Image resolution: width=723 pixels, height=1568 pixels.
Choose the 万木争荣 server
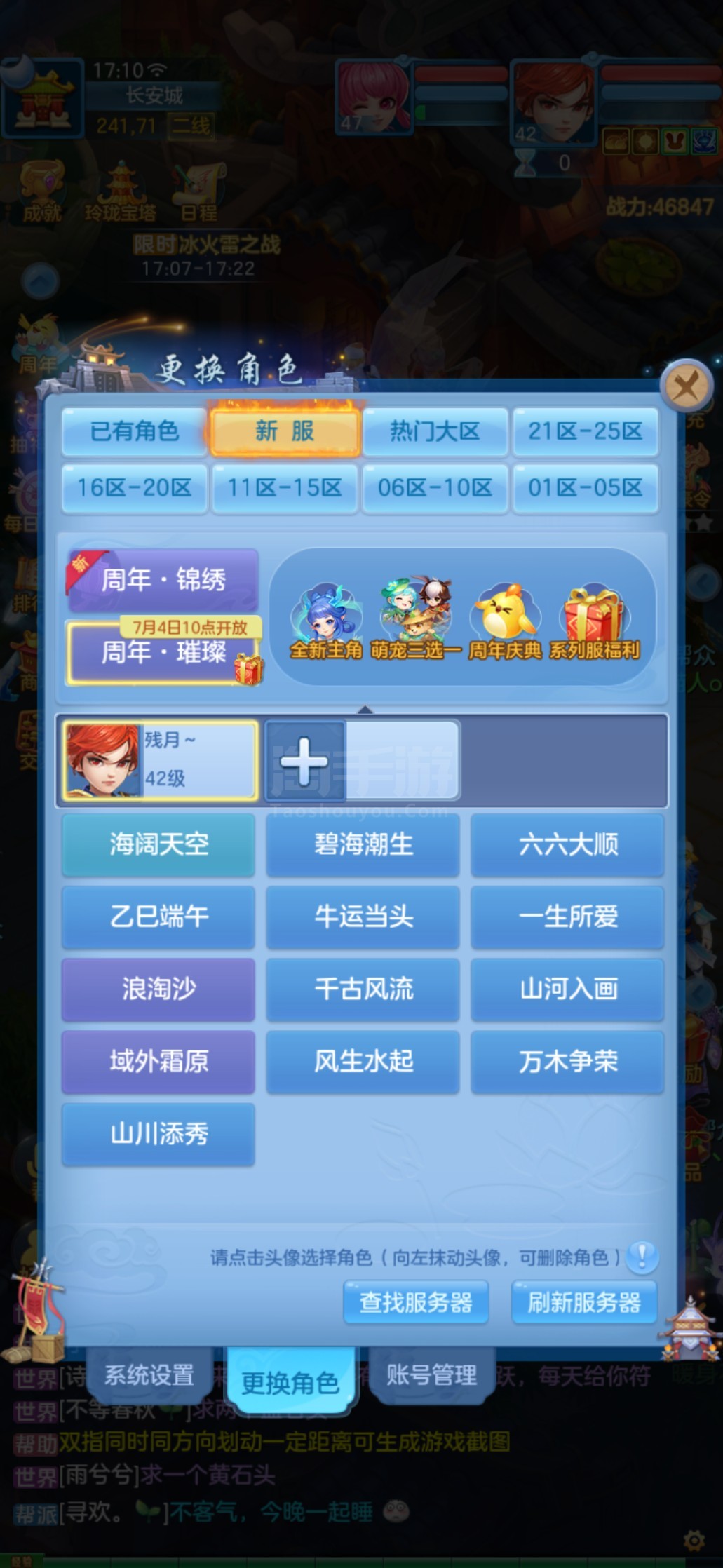coord(568,1062)
